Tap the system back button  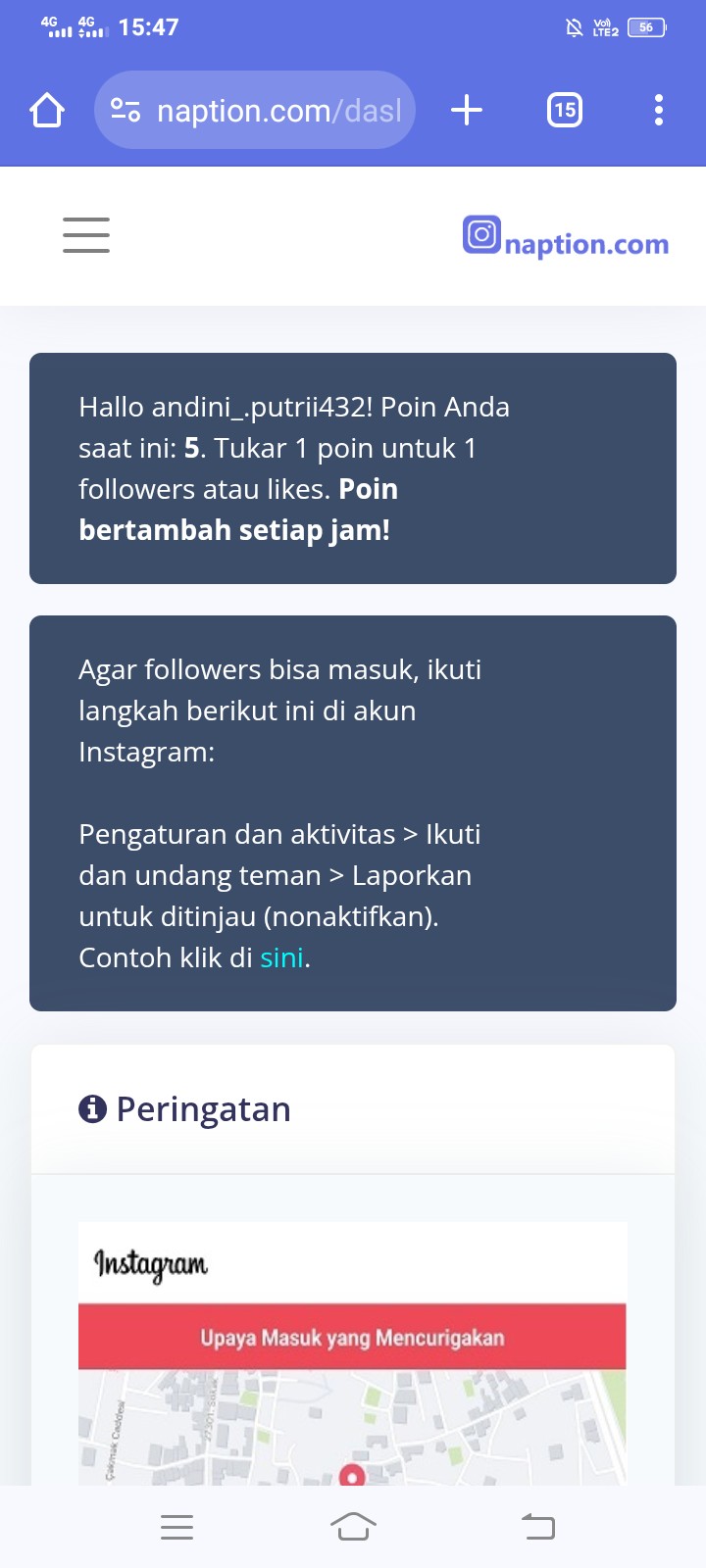(x=537, y=1526)
